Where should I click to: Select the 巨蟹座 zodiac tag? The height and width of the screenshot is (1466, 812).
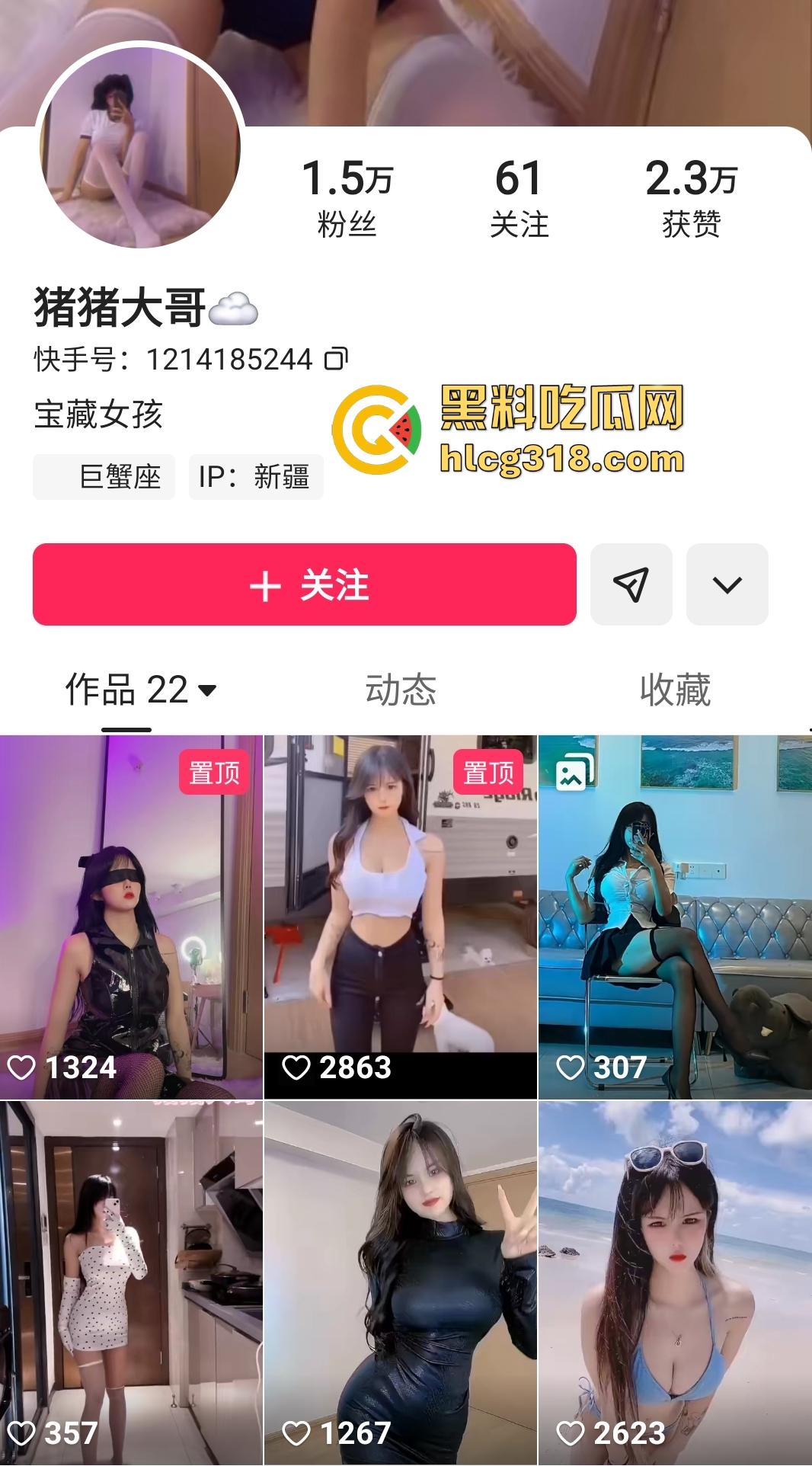103,478
